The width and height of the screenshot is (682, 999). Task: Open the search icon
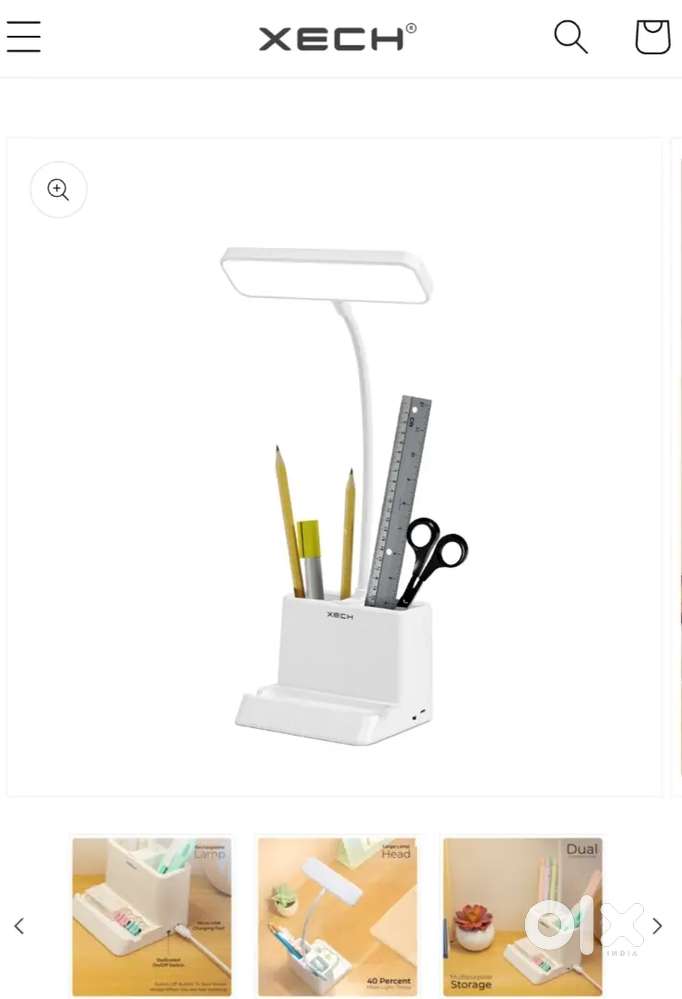click(x=570, y=37)
